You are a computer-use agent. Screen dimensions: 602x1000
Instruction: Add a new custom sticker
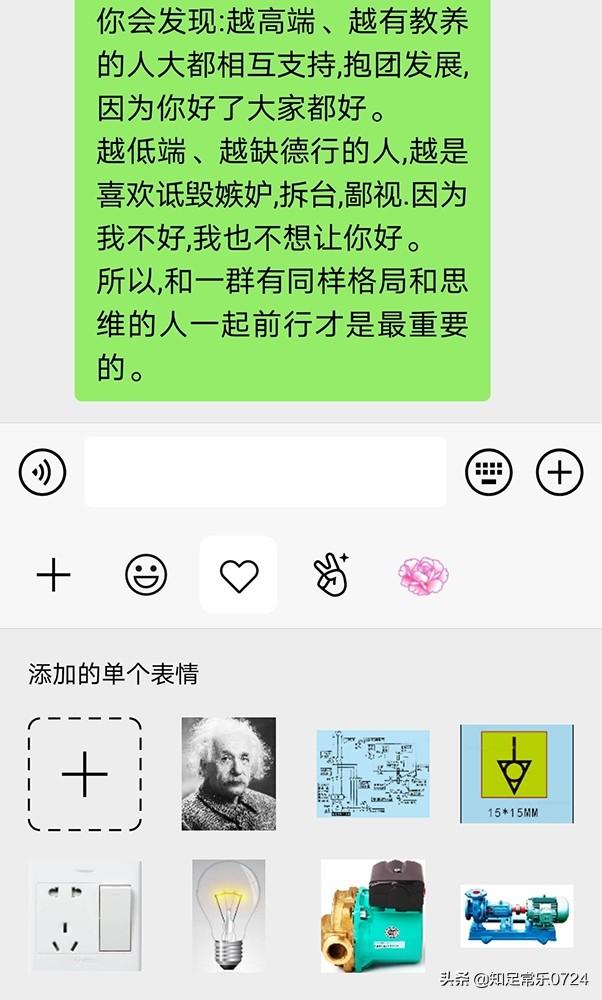(x=85, y=774)
